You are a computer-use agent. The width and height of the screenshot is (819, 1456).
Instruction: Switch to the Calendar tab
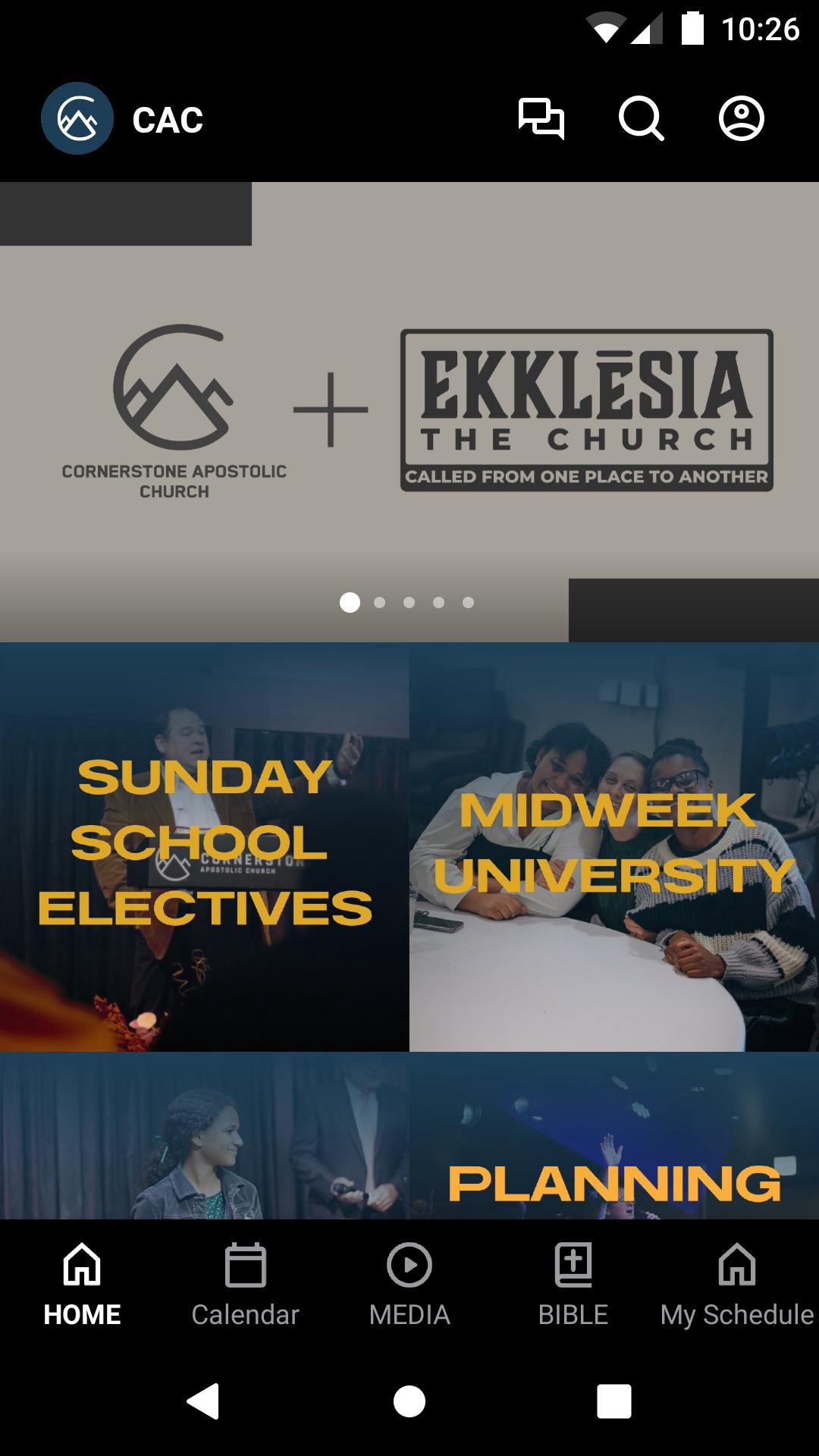pyautogui.click(x=245, y=1283)
